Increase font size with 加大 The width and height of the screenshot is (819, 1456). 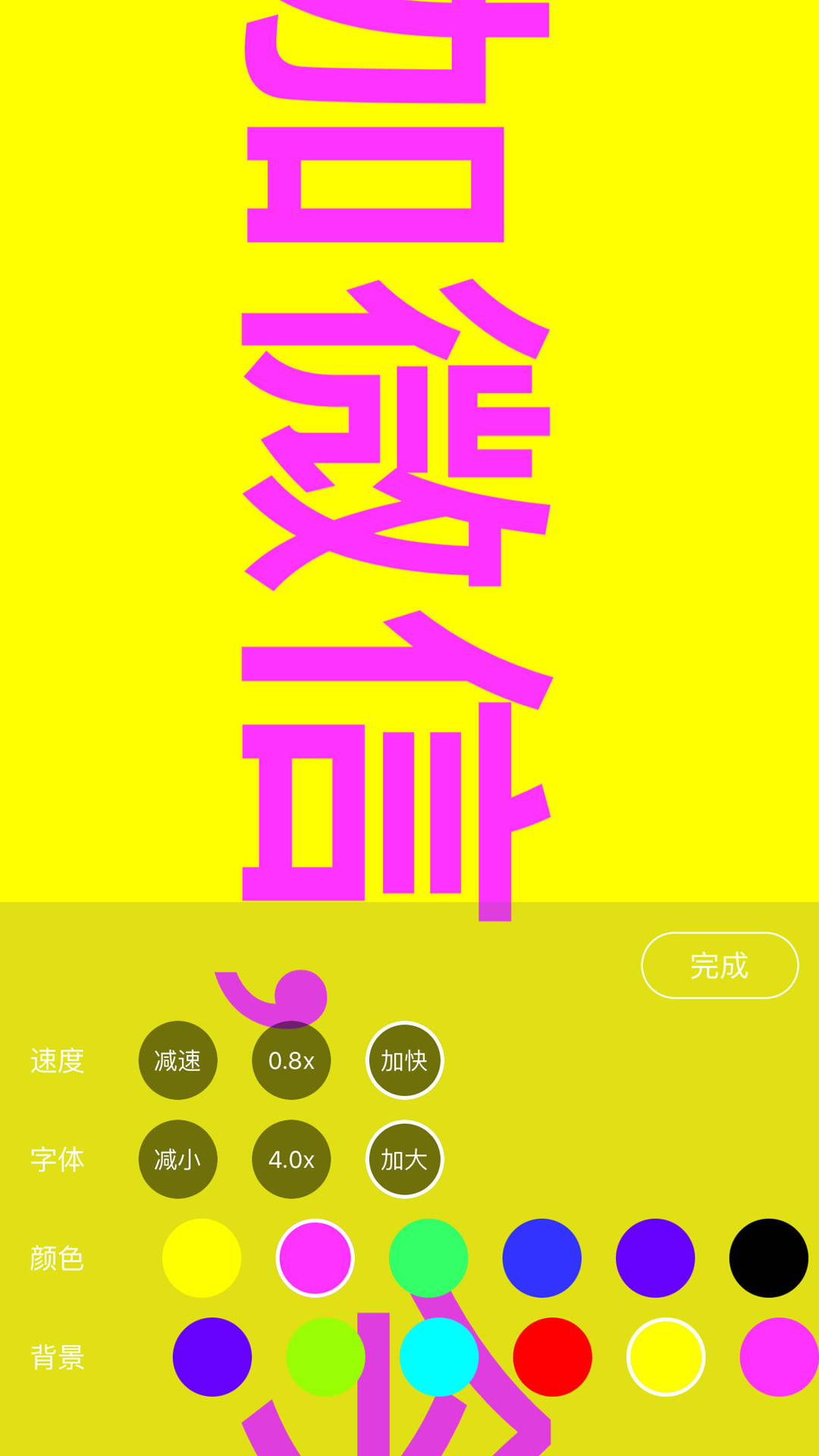404,1159
